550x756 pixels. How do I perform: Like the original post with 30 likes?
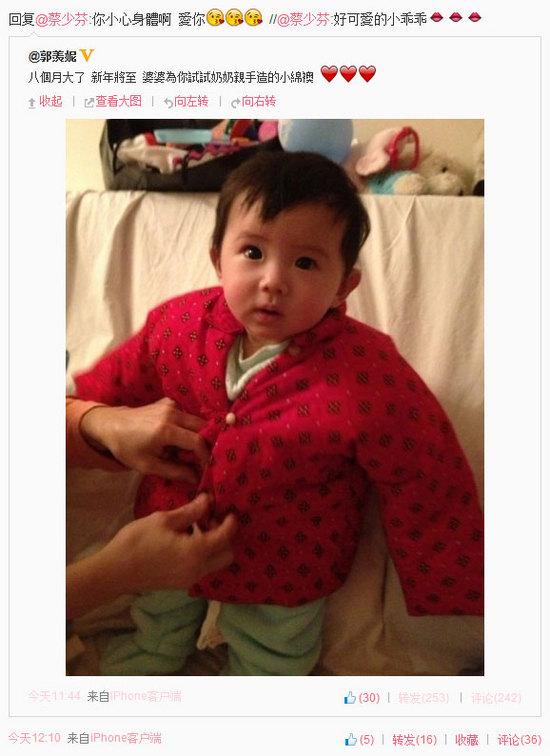(362, 697)
